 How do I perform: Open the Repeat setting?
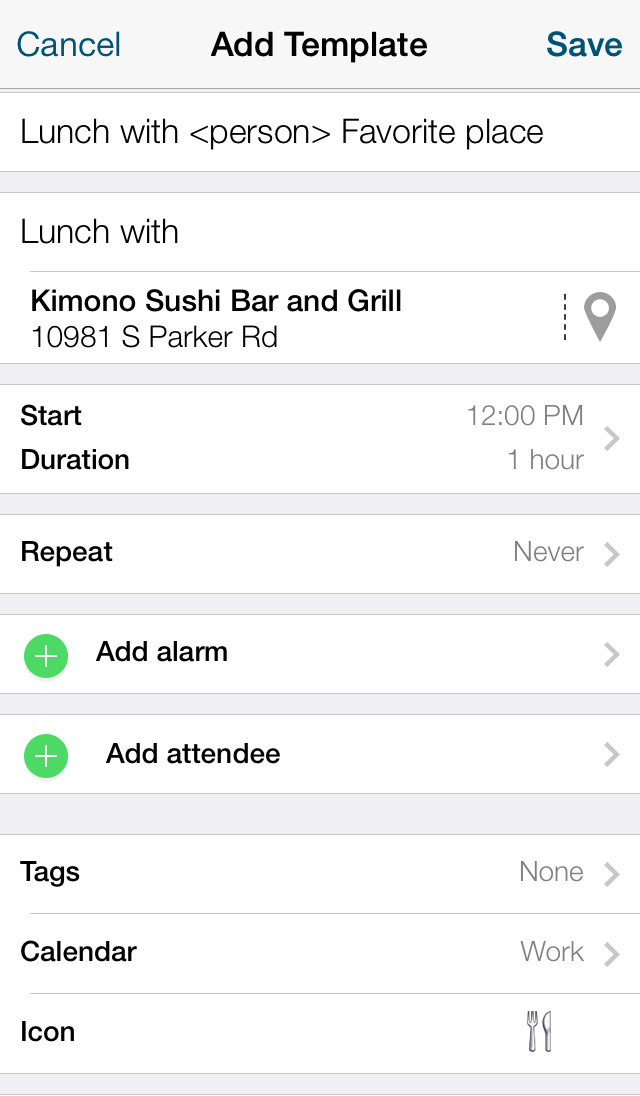coord(320,554)
